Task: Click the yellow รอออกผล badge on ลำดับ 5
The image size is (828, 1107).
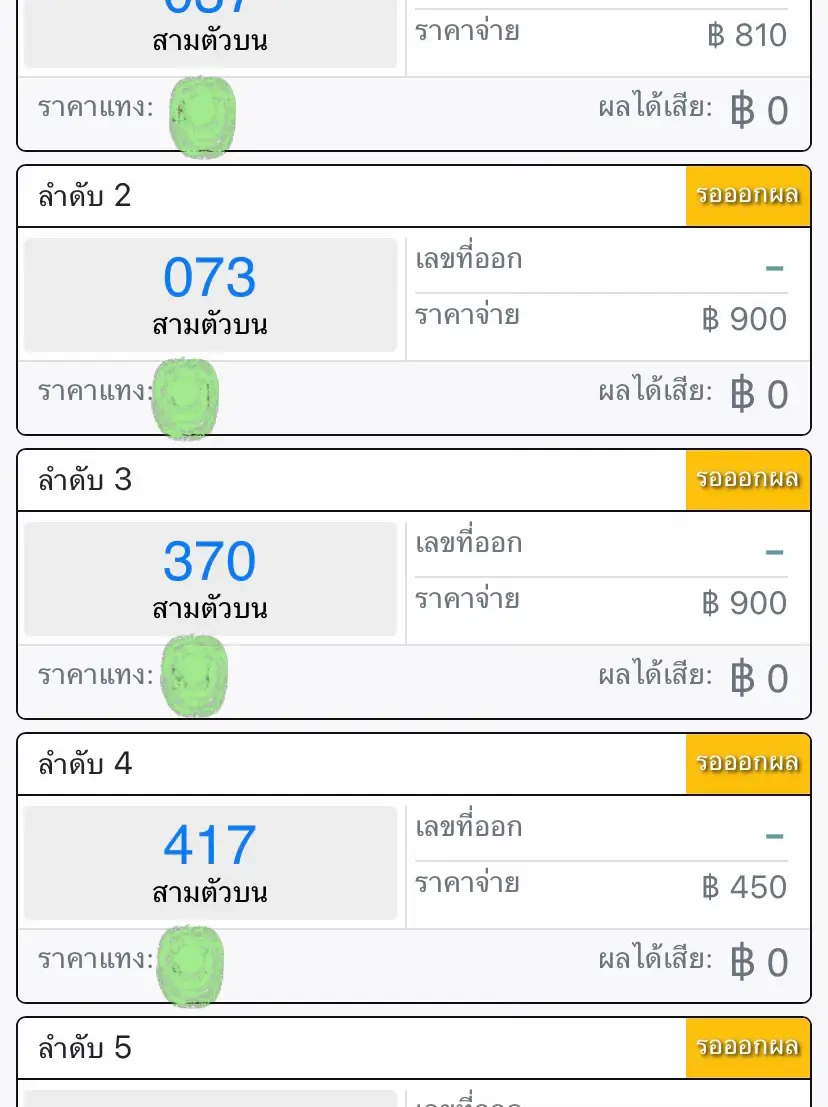Action: (x=747, y=1046)
